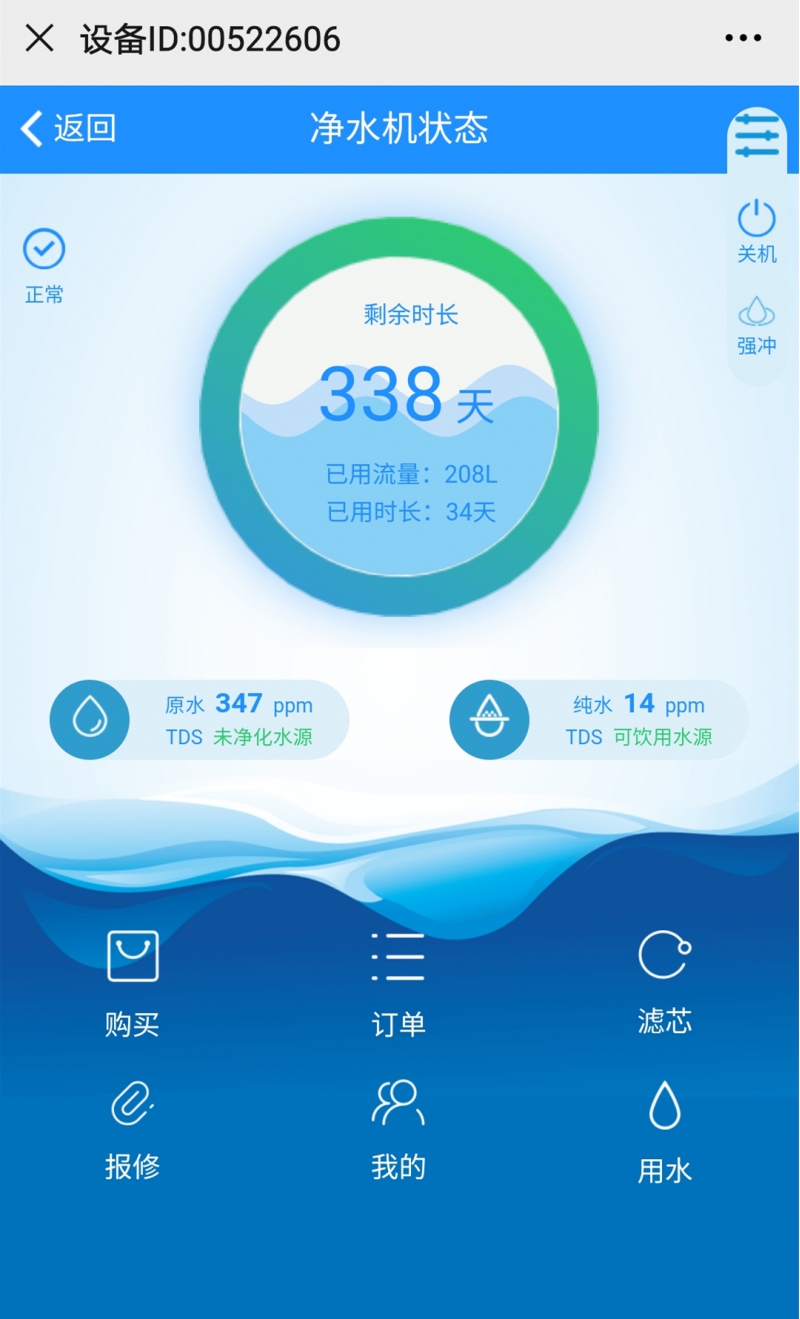The width and height of the screenshot is (800, 1319).
Task: Tap 关机 to power off the purifier
Action: click(757, 231)
